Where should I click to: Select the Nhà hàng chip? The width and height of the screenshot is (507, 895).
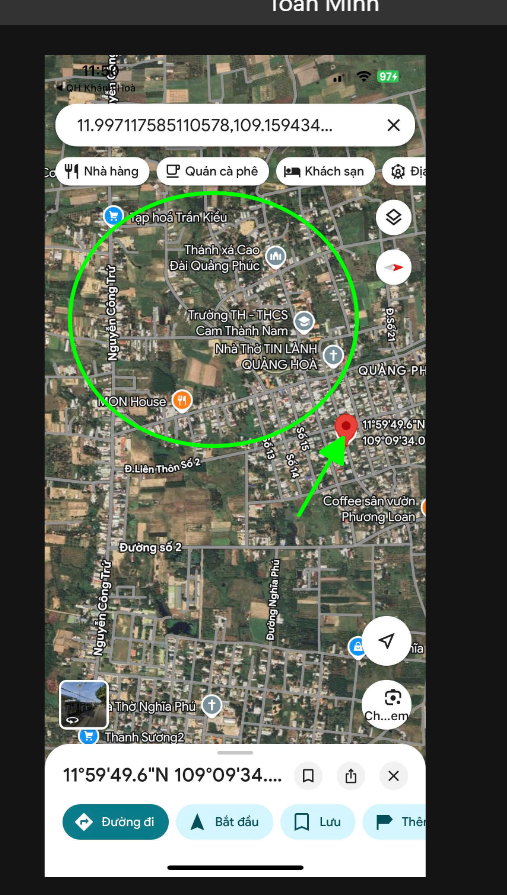tap(102, 171)
